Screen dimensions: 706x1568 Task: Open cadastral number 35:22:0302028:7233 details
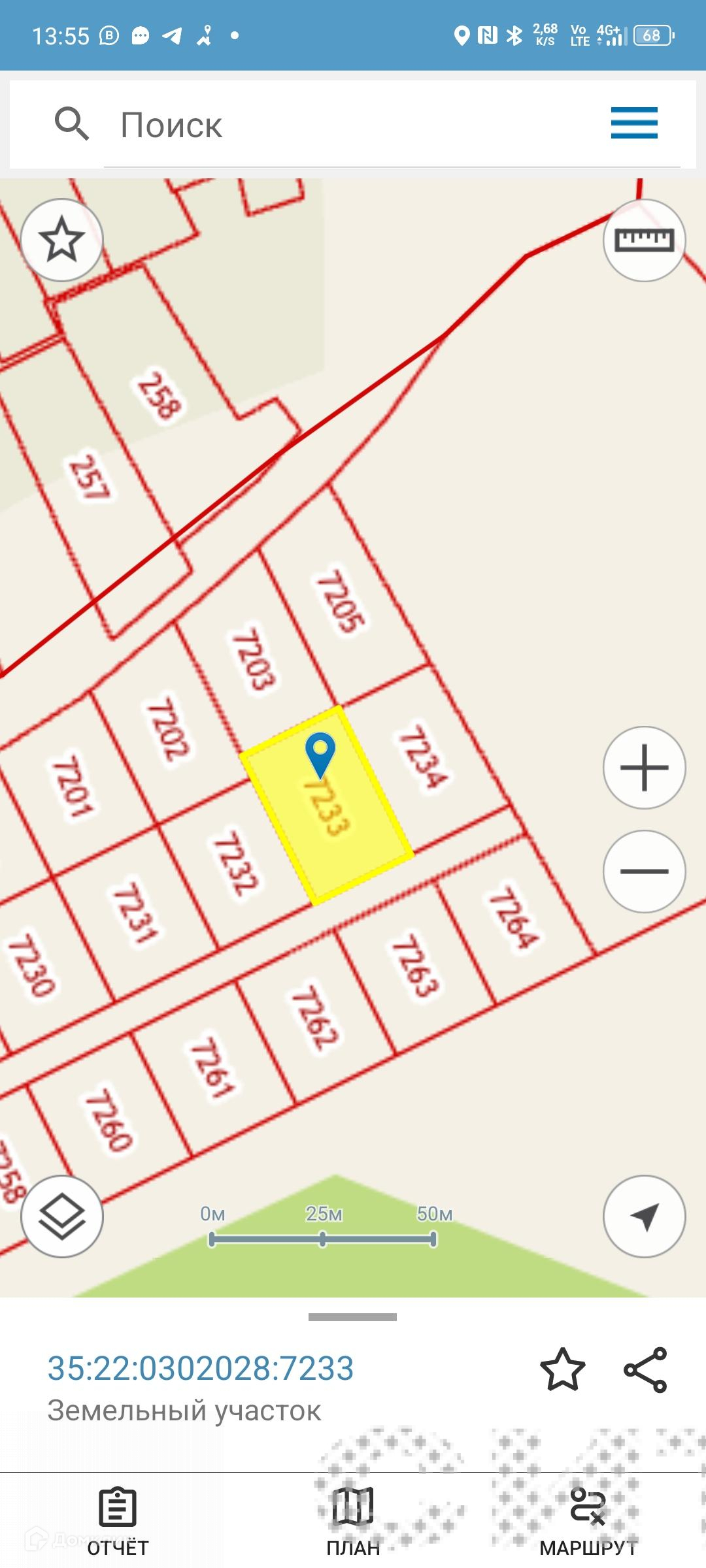click(x=201, y=1368)
